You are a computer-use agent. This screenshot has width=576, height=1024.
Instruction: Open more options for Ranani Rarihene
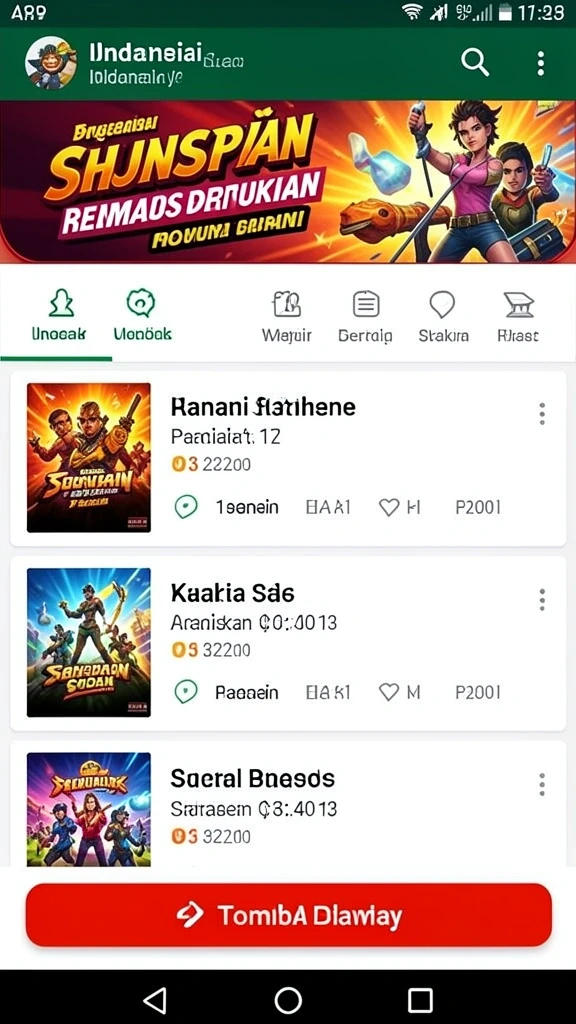[541, 414]
